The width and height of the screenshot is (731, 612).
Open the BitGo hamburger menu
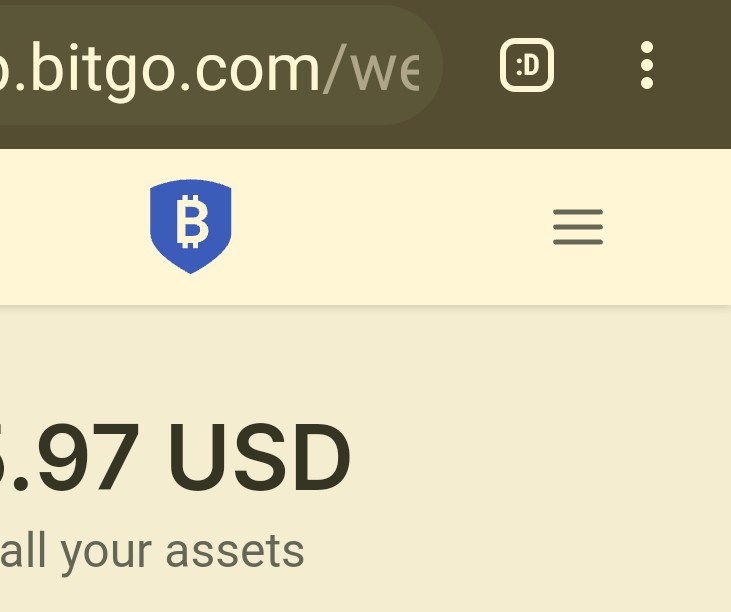point(578,227)
